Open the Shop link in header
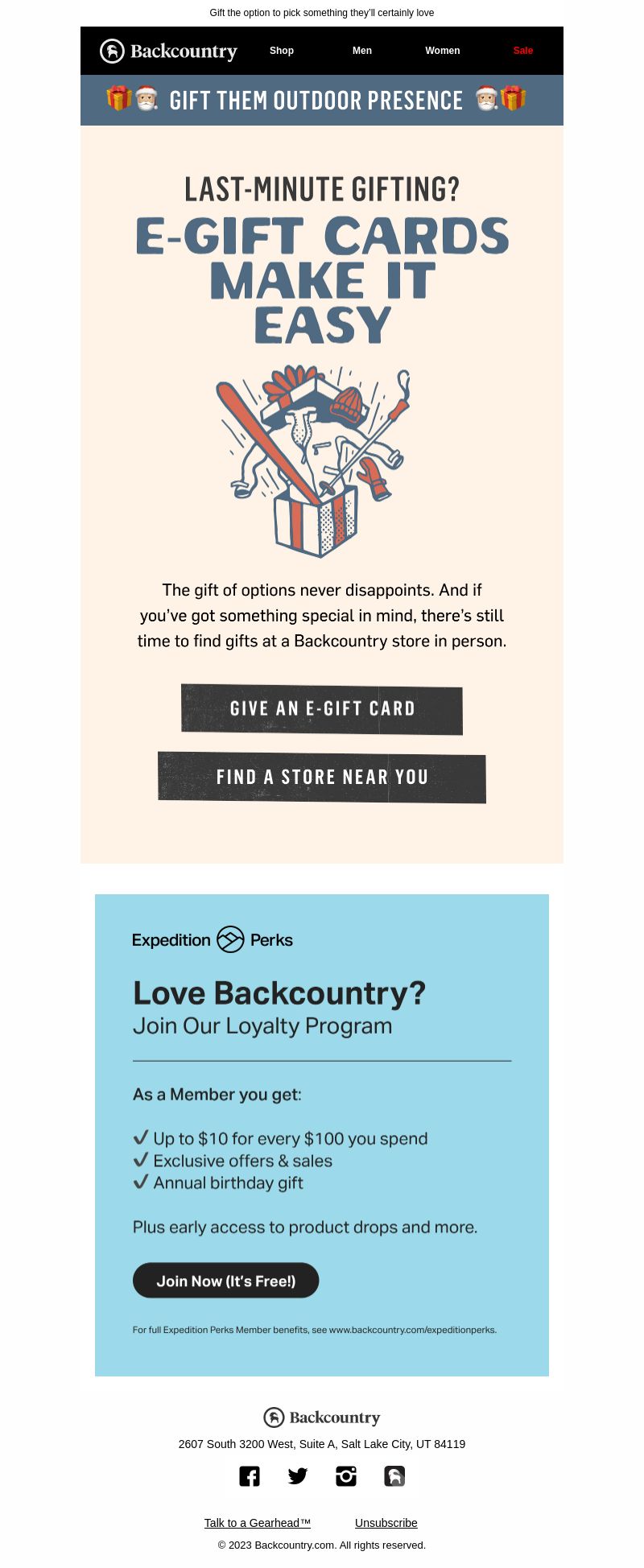Image resolution: width=644 pixels, height=1568 pixels. [282, 51]
